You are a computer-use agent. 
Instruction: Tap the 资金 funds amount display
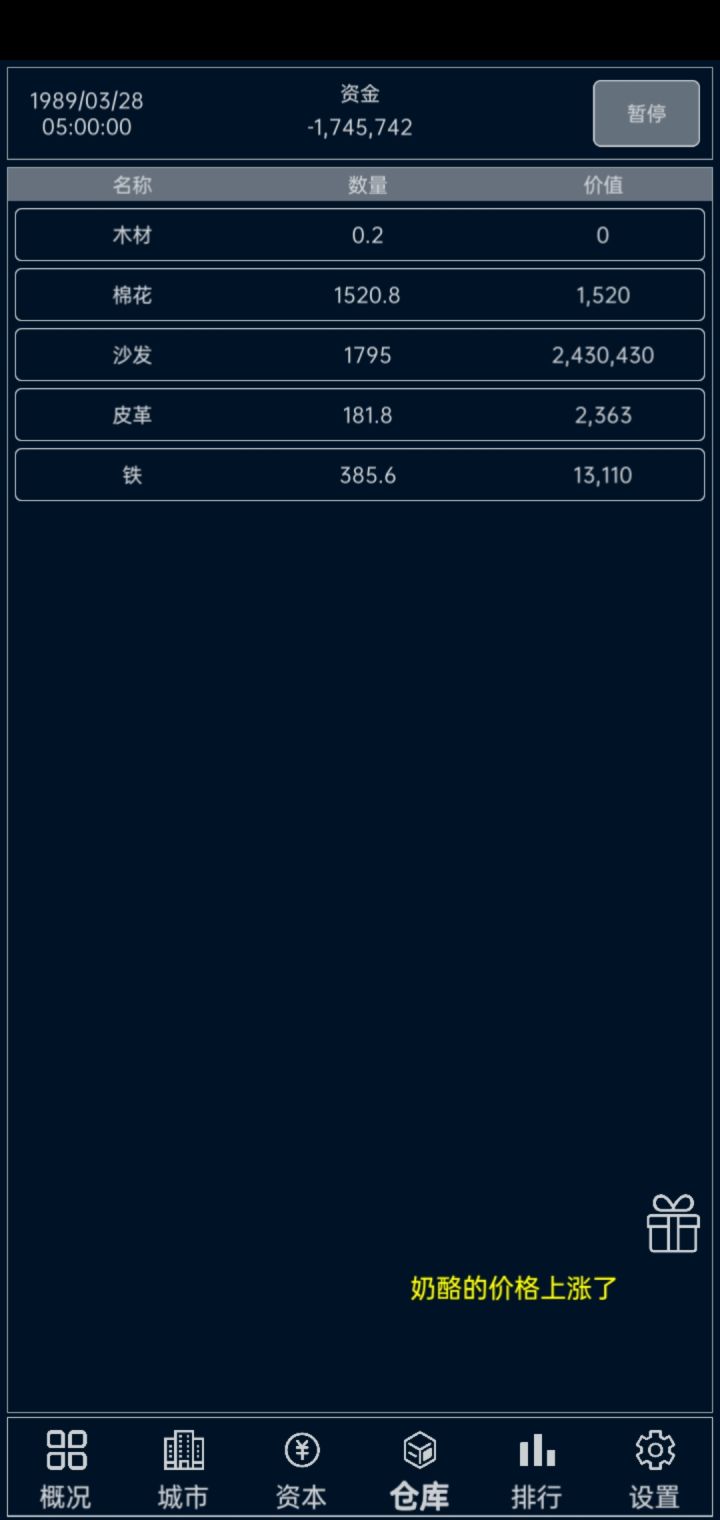coord(360,110)
